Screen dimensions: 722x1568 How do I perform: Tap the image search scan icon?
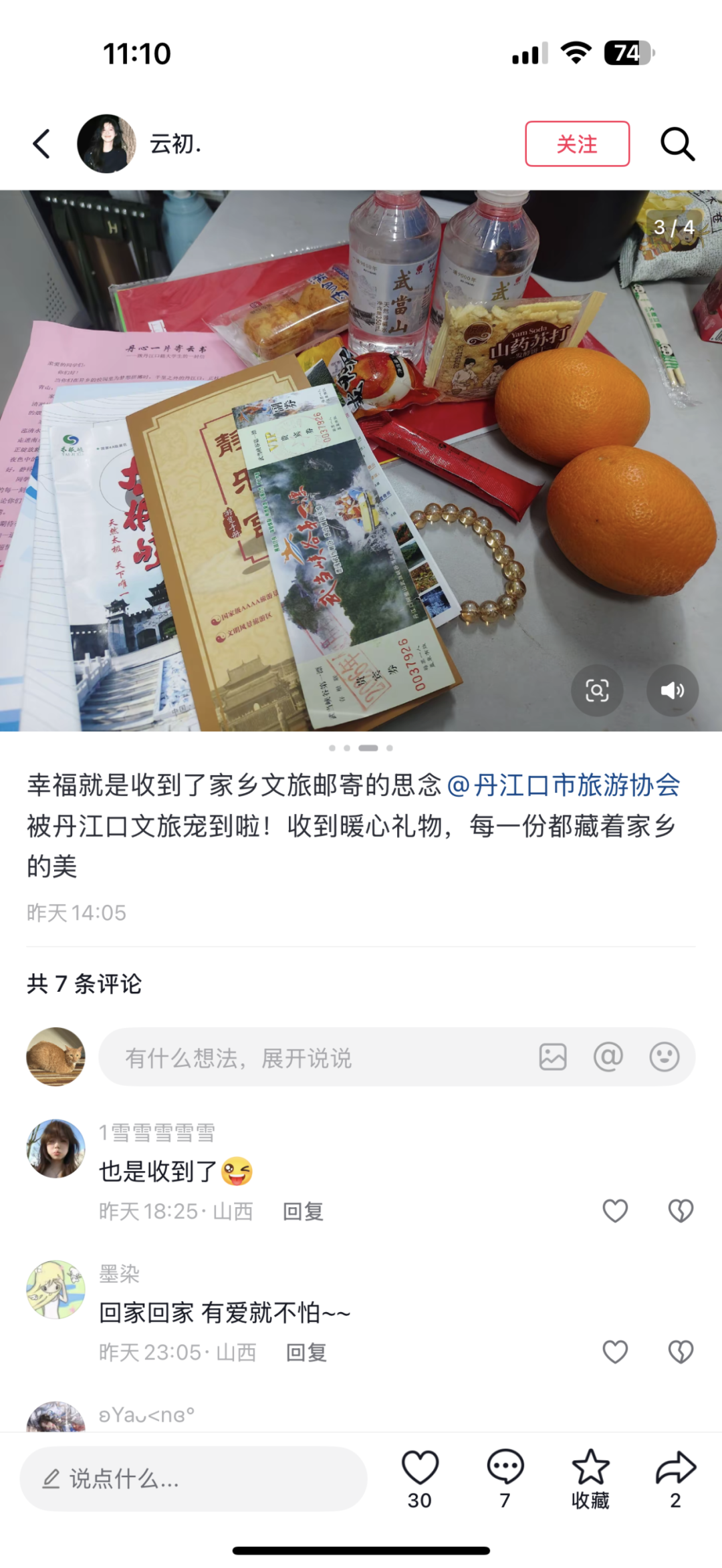[x=597, y=690]
